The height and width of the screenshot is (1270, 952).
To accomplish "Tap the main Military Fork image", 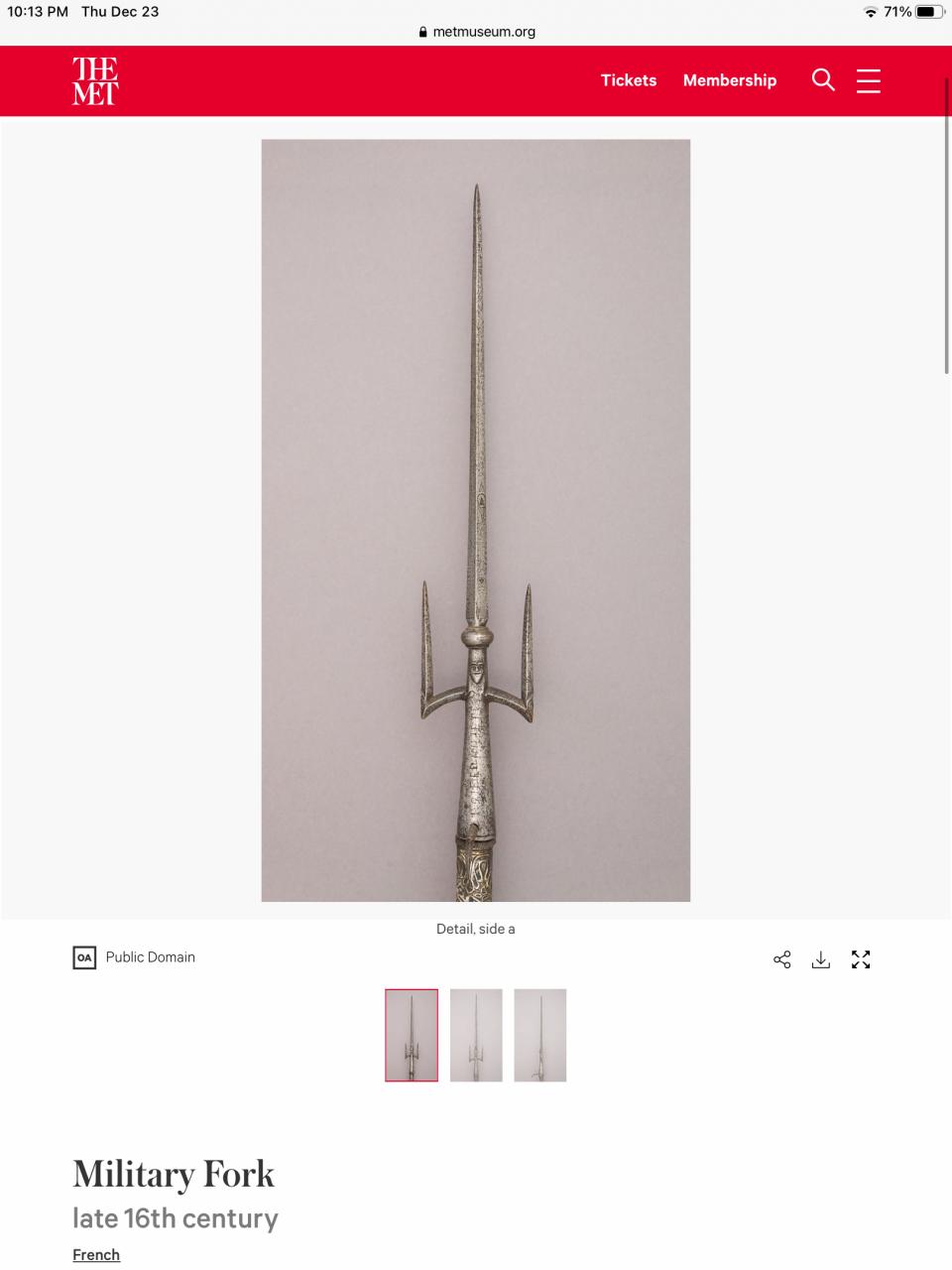I will pyautogui.click(x=476, y=520).
